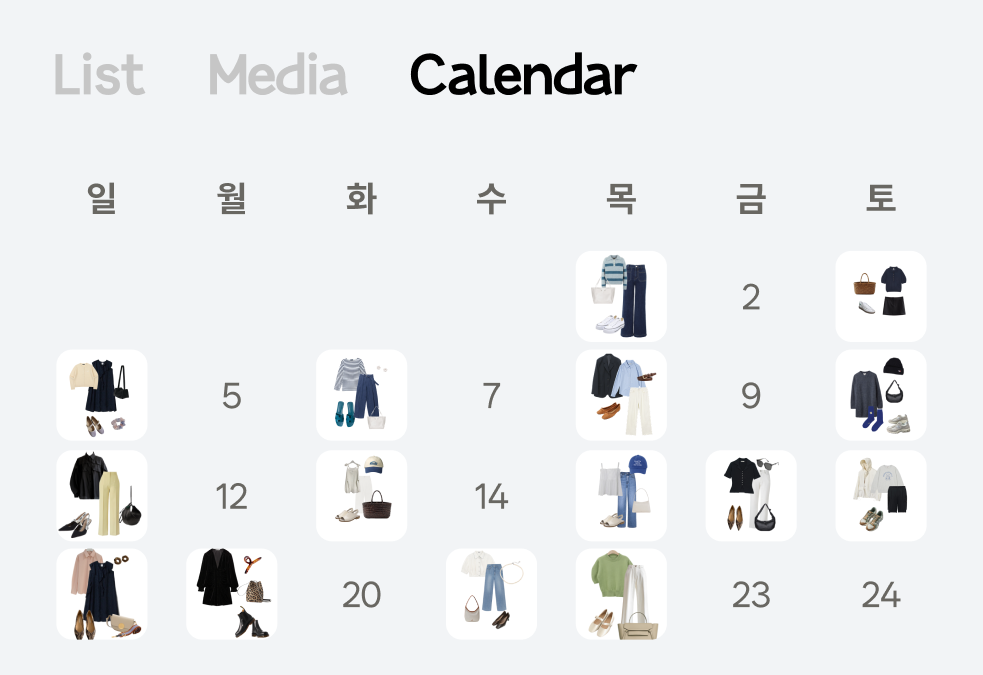This screenshot has height=675, width=983.
Task: Open the white shirt with necklace outfit
Action: tap(491, 594)
